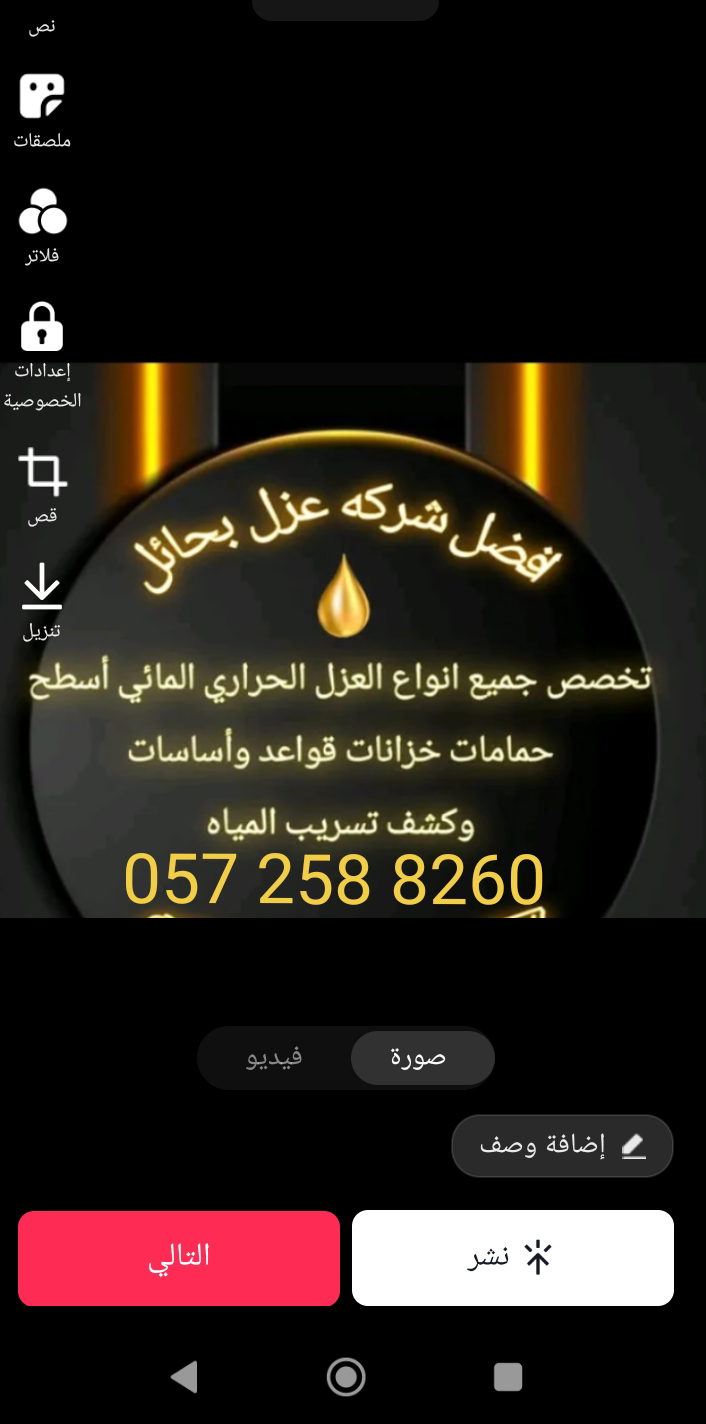Go back using system navigation
Image resolution: width=706 pixels, height=1424 pixels.
click(x=184, y=1377)
